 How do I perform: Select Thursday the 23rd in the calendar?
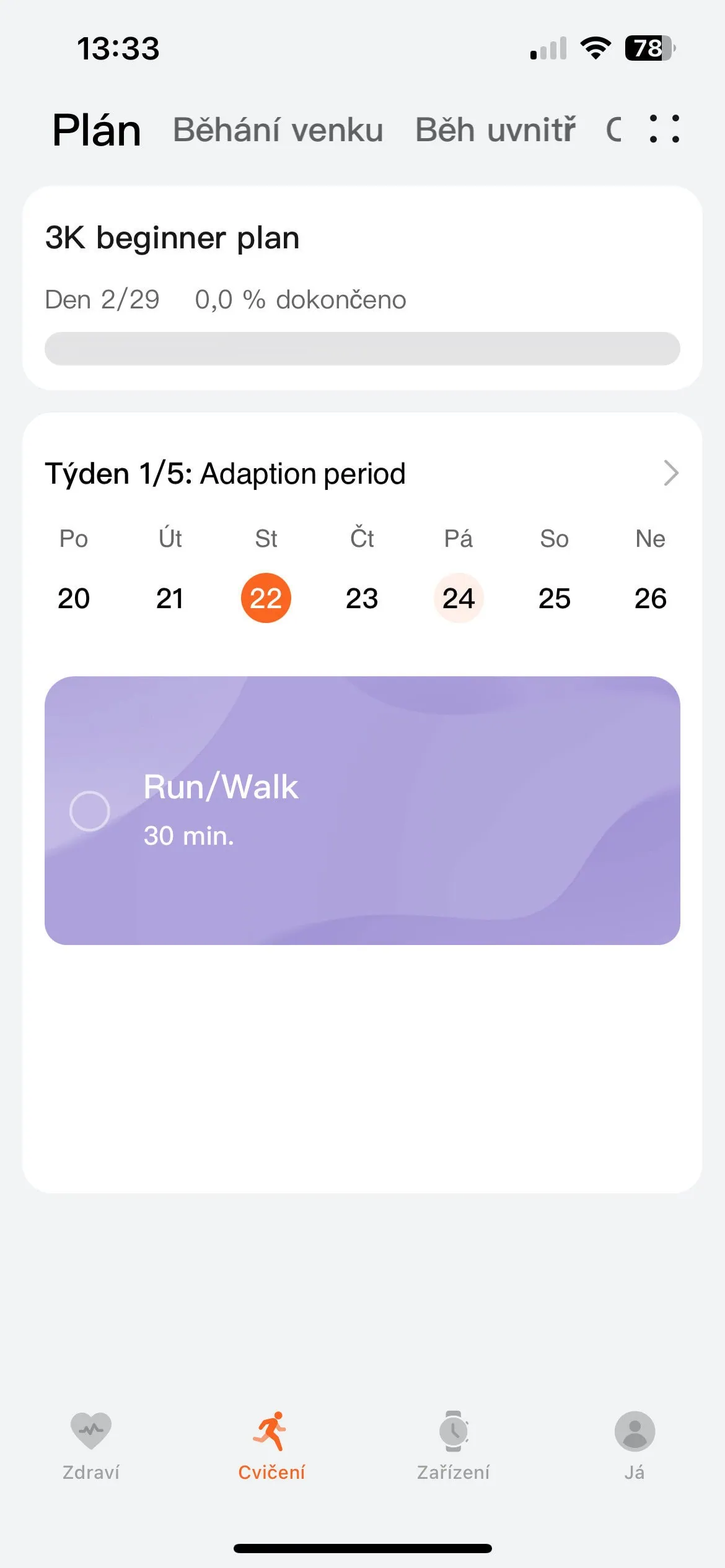pyautogui.click(x=362, y=598)
